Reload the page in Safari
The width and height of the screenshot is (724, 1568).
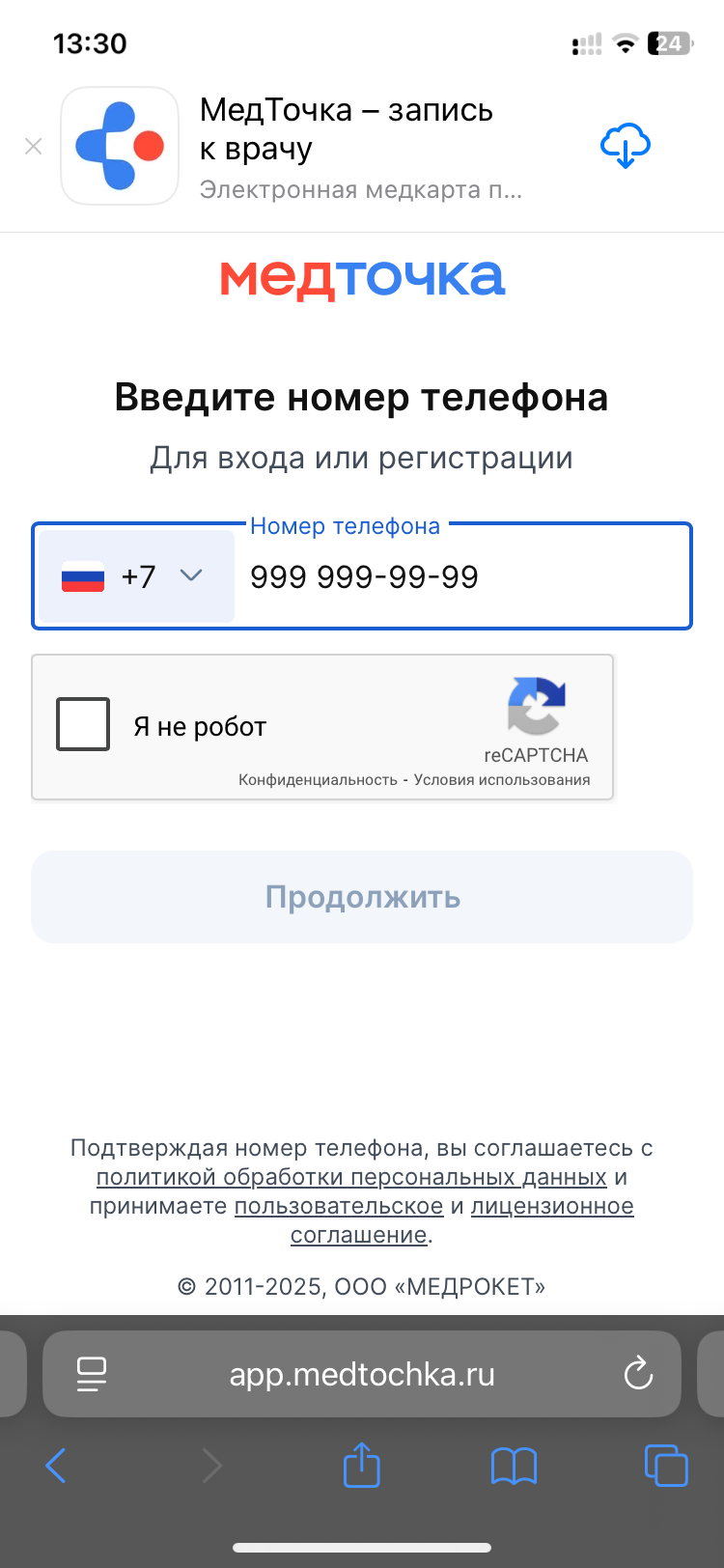pyautogui.click(x=638, y=1374)
